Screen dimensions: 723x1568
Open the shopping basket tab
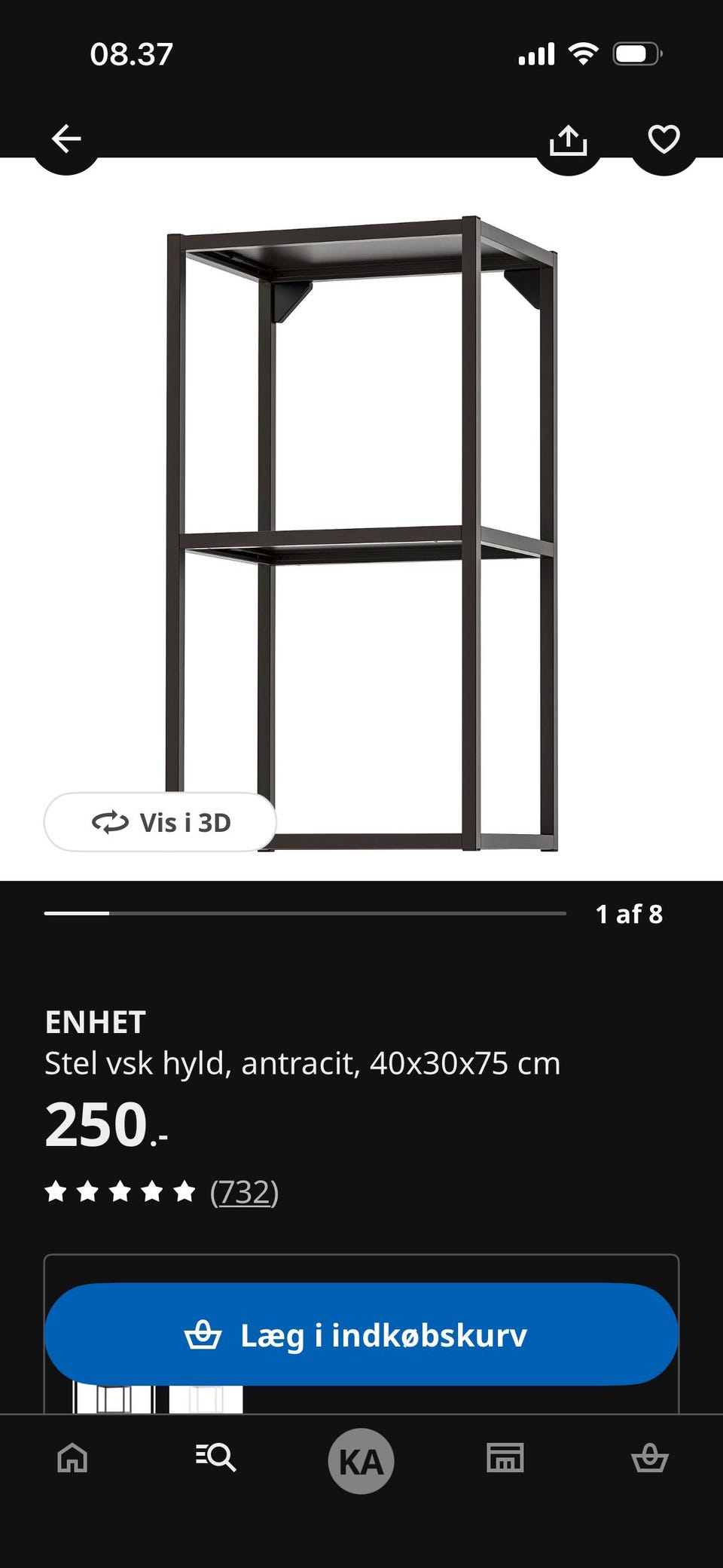point(649,1458)
